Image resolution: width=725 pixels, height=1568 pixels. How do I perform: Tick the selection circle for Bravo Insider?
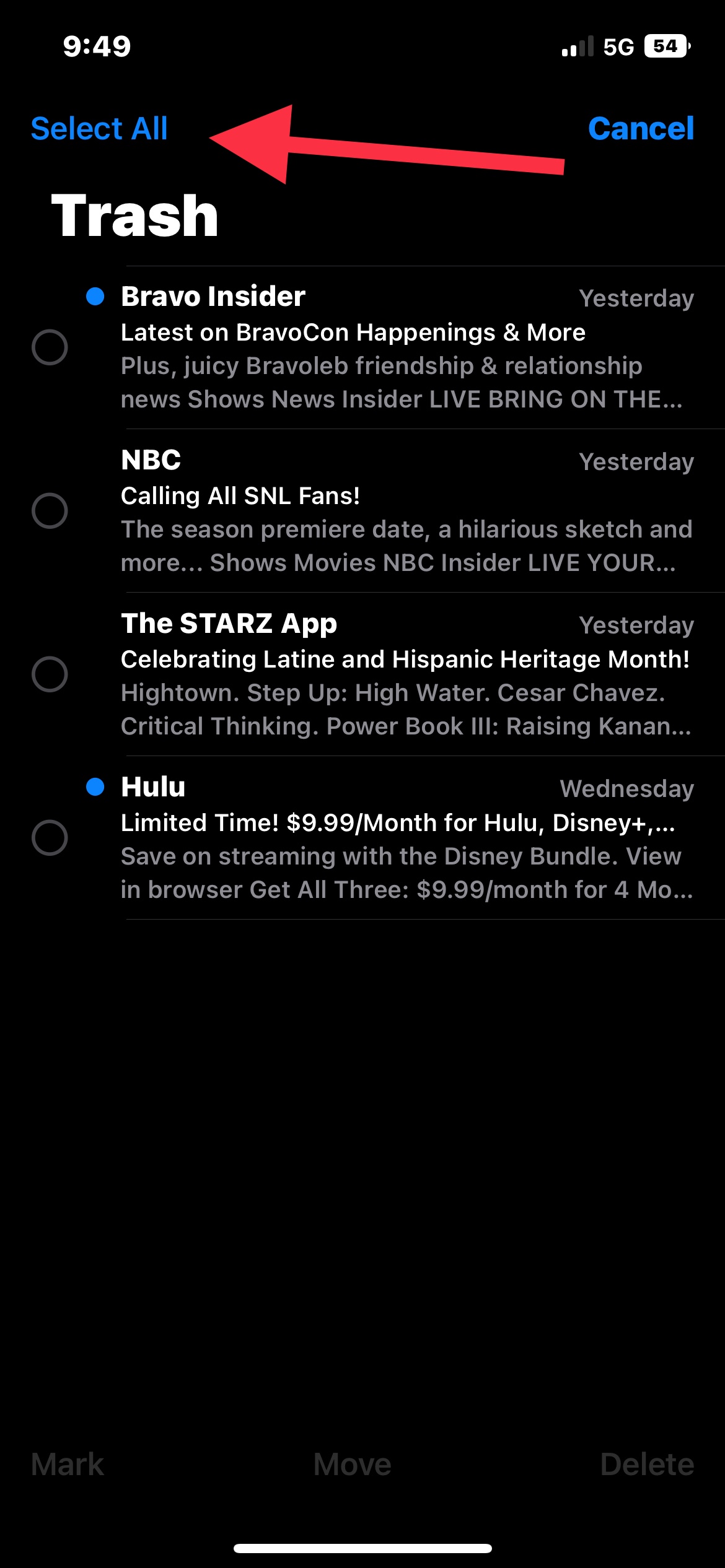pyautogui.click(x=50, y=347)
